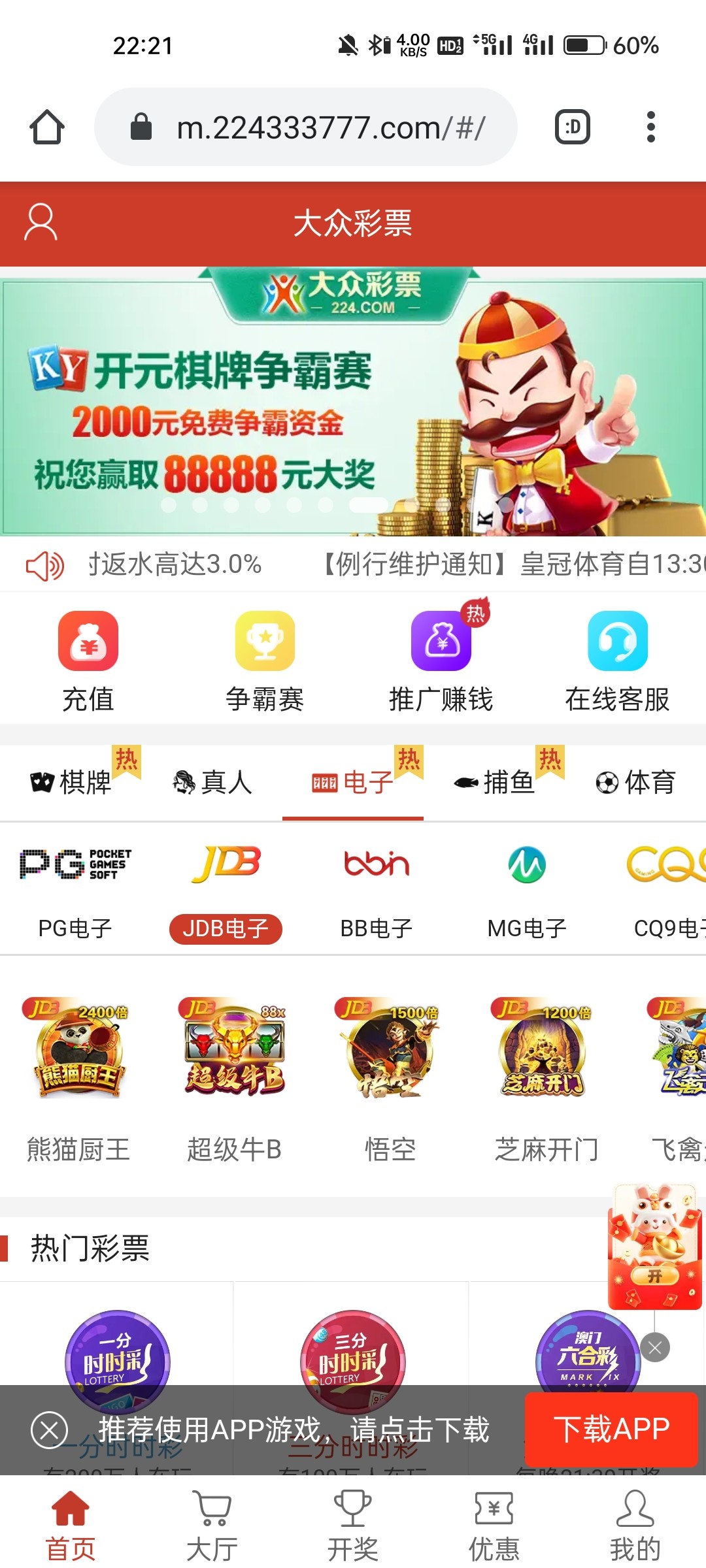Open the browser overflow menu
Viewport: 706px width, 1568px height.
pyautogui.click(x=650, y=127)
